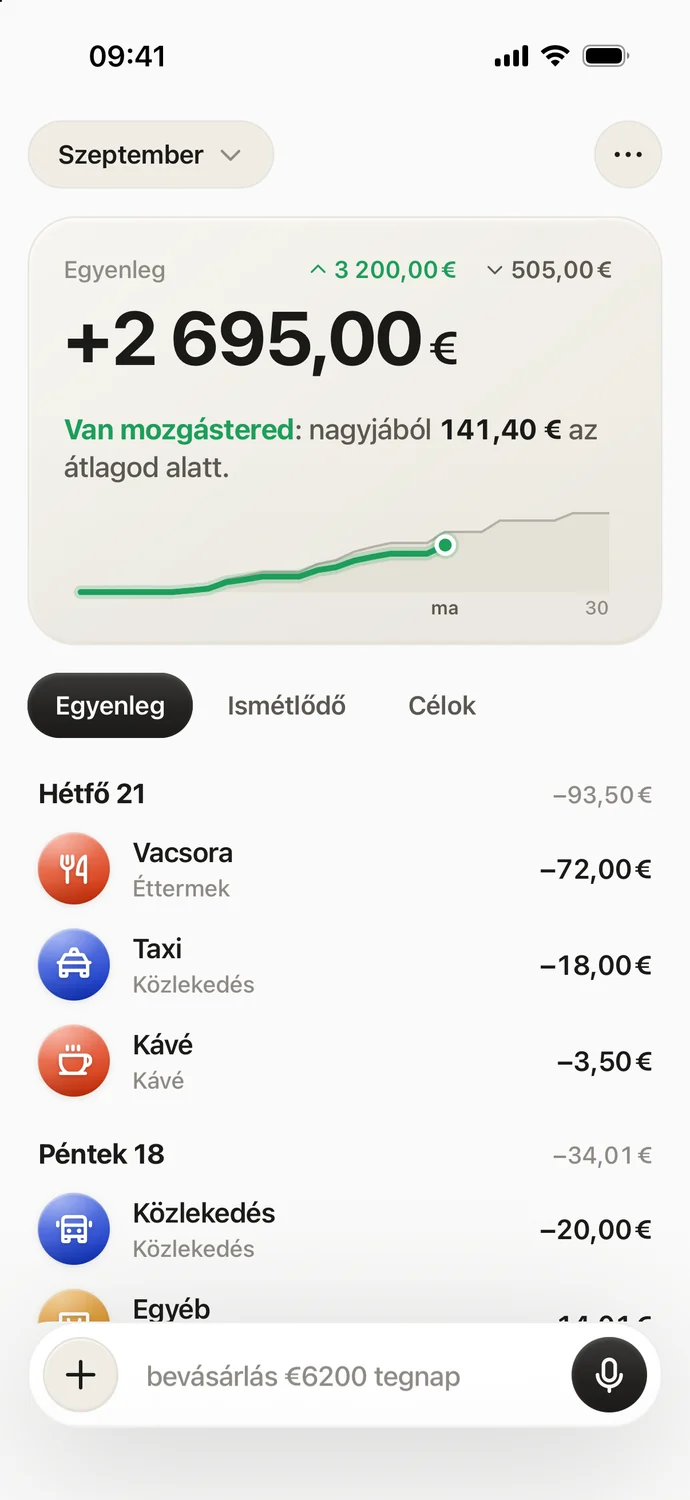Open the Taxi transaction

coord(345,965)
